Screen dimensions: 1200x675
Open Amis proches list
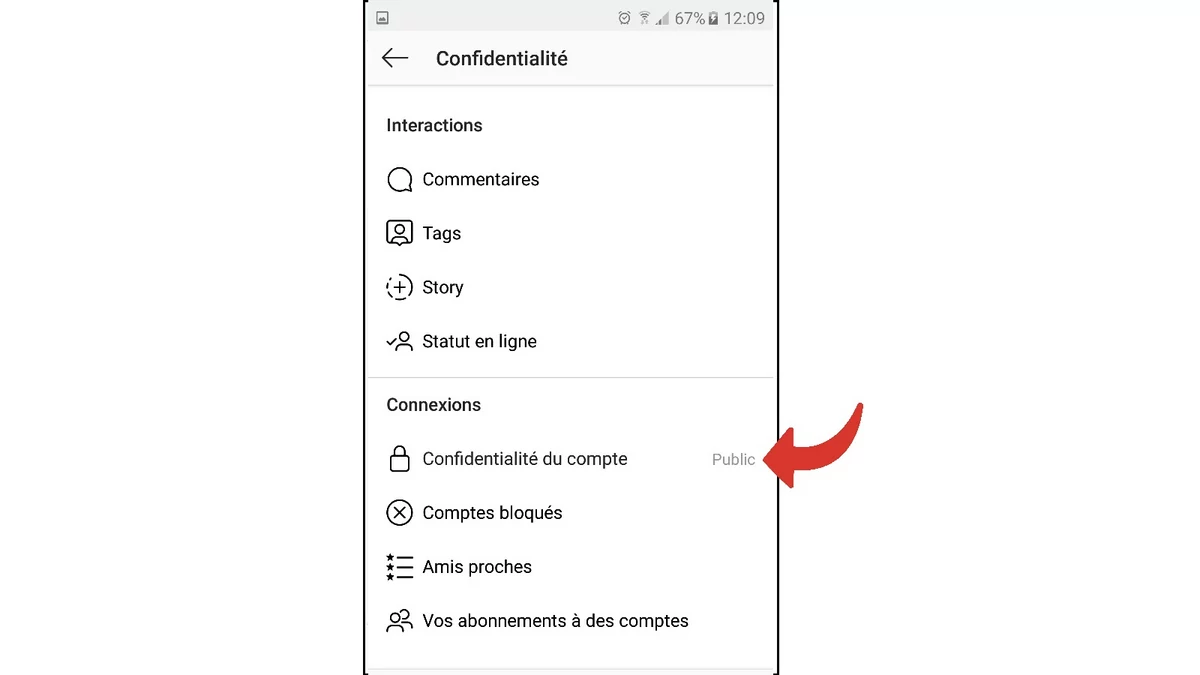coord(477,568)
